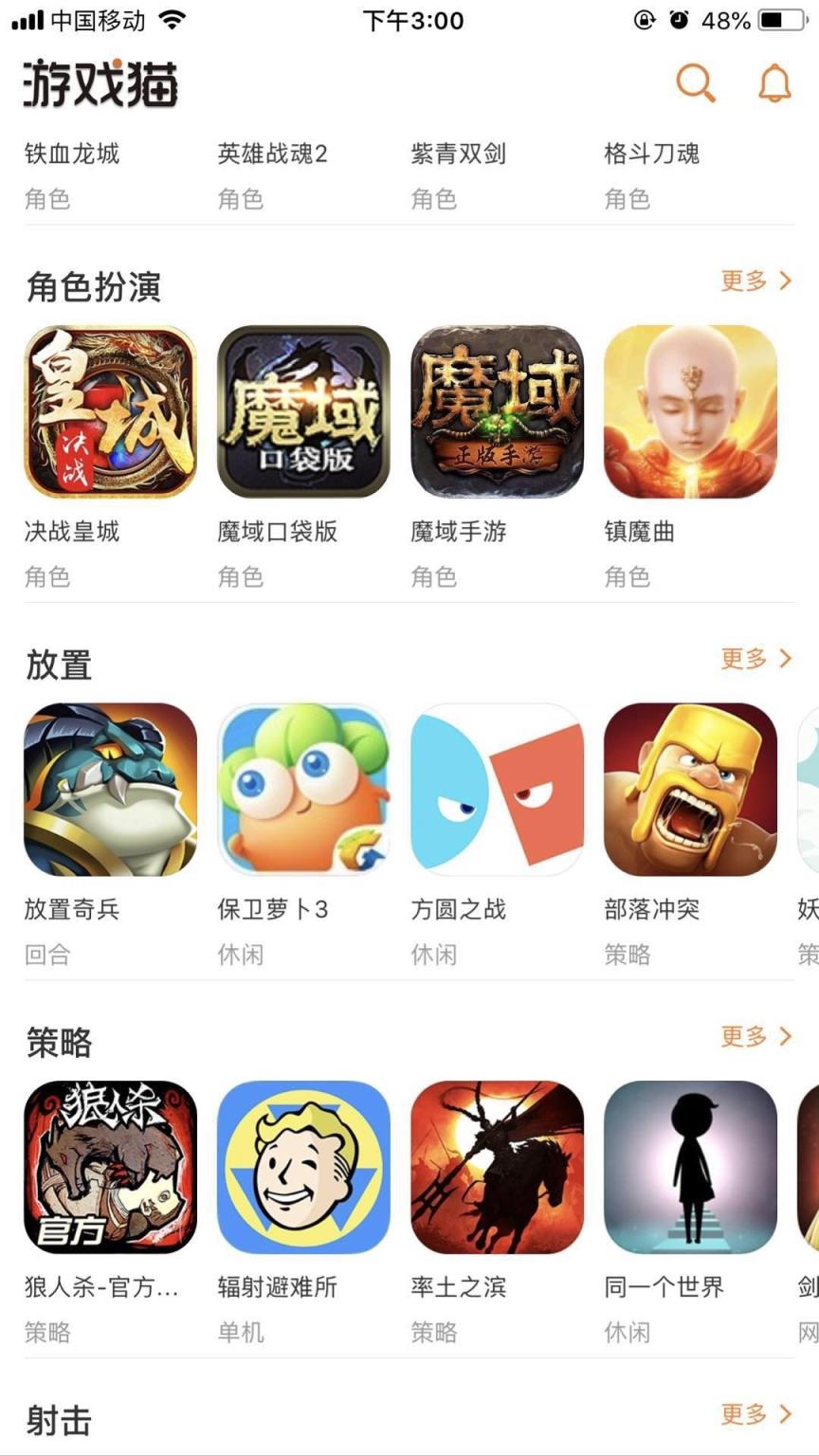Tap the 狼人杀 official game icon
Viewport: 819px width, 1456px height.
pos(109,1165)
